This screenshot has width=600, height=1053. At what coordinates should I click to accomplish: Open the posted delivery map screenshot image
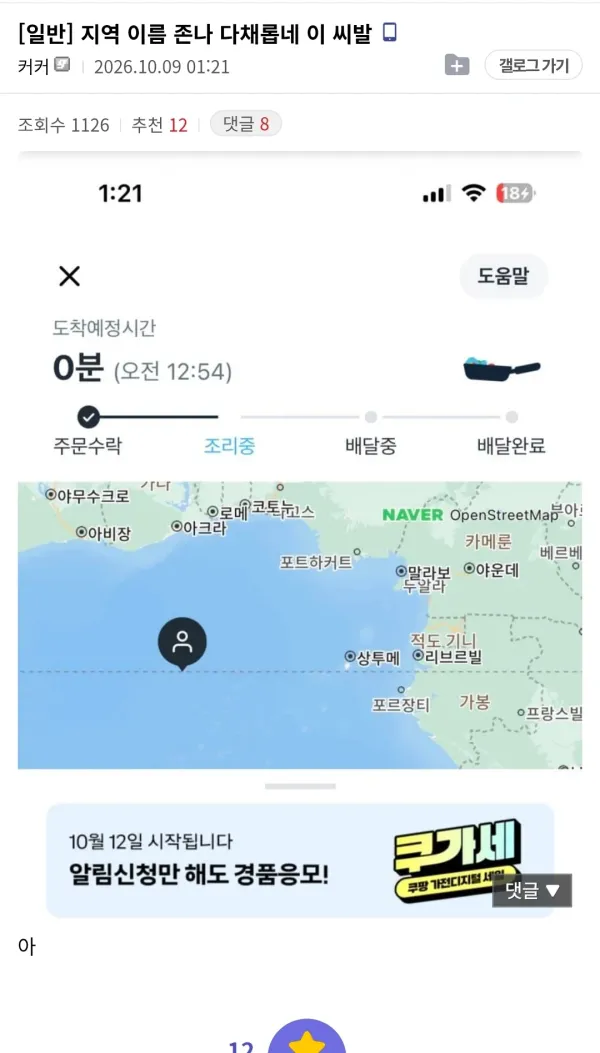click(300, 537)
